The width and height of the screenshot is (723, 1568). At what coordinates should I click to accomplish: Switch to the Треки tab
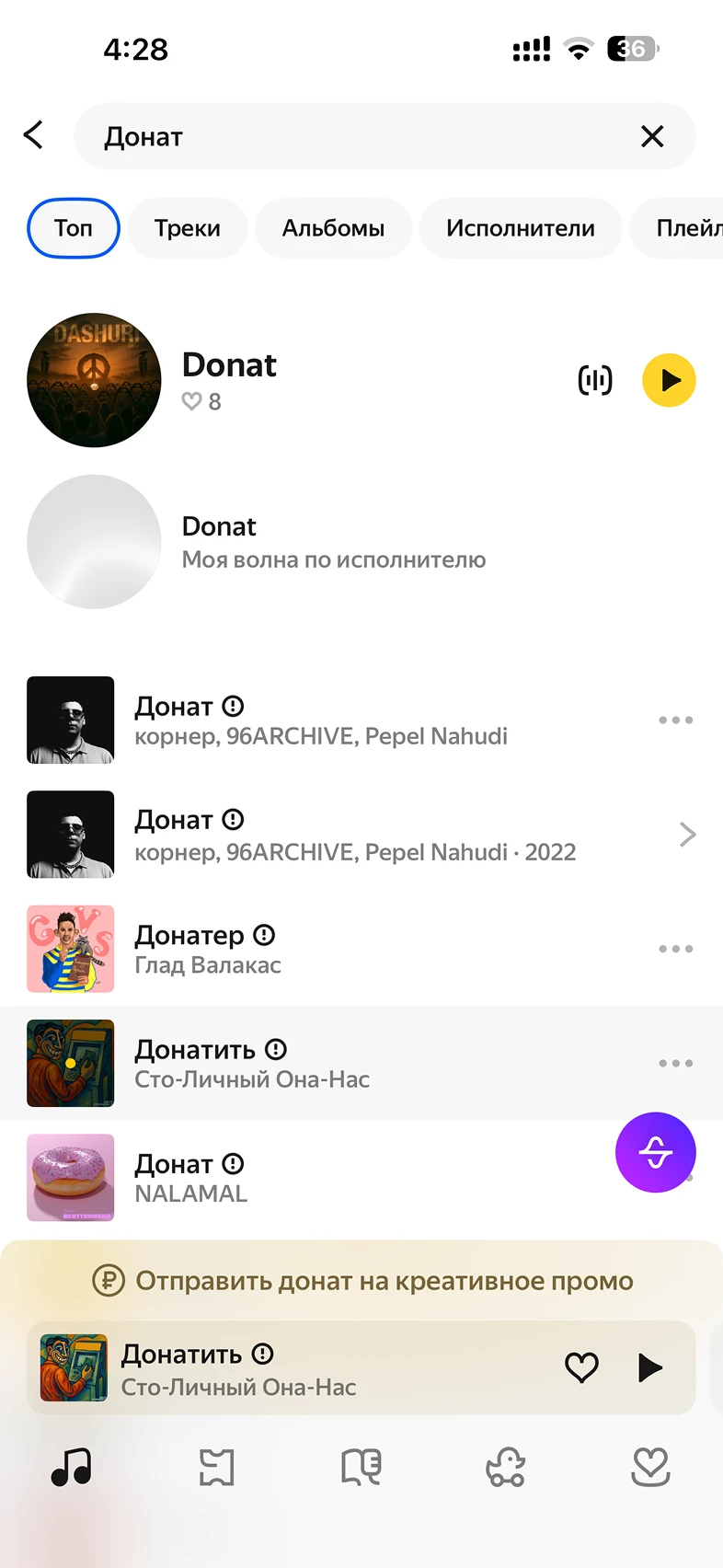(188, 228)
